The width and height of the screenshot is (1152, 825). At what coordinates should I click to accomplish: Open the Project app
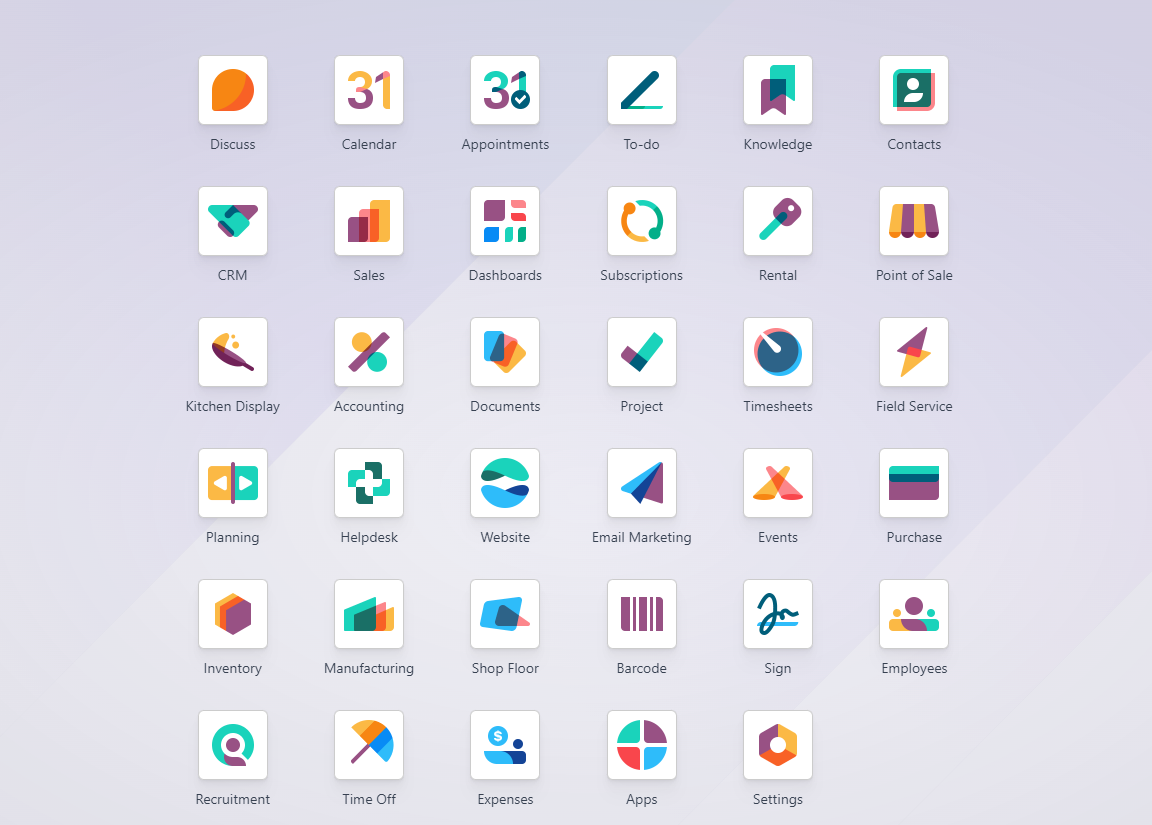point(642,352)
